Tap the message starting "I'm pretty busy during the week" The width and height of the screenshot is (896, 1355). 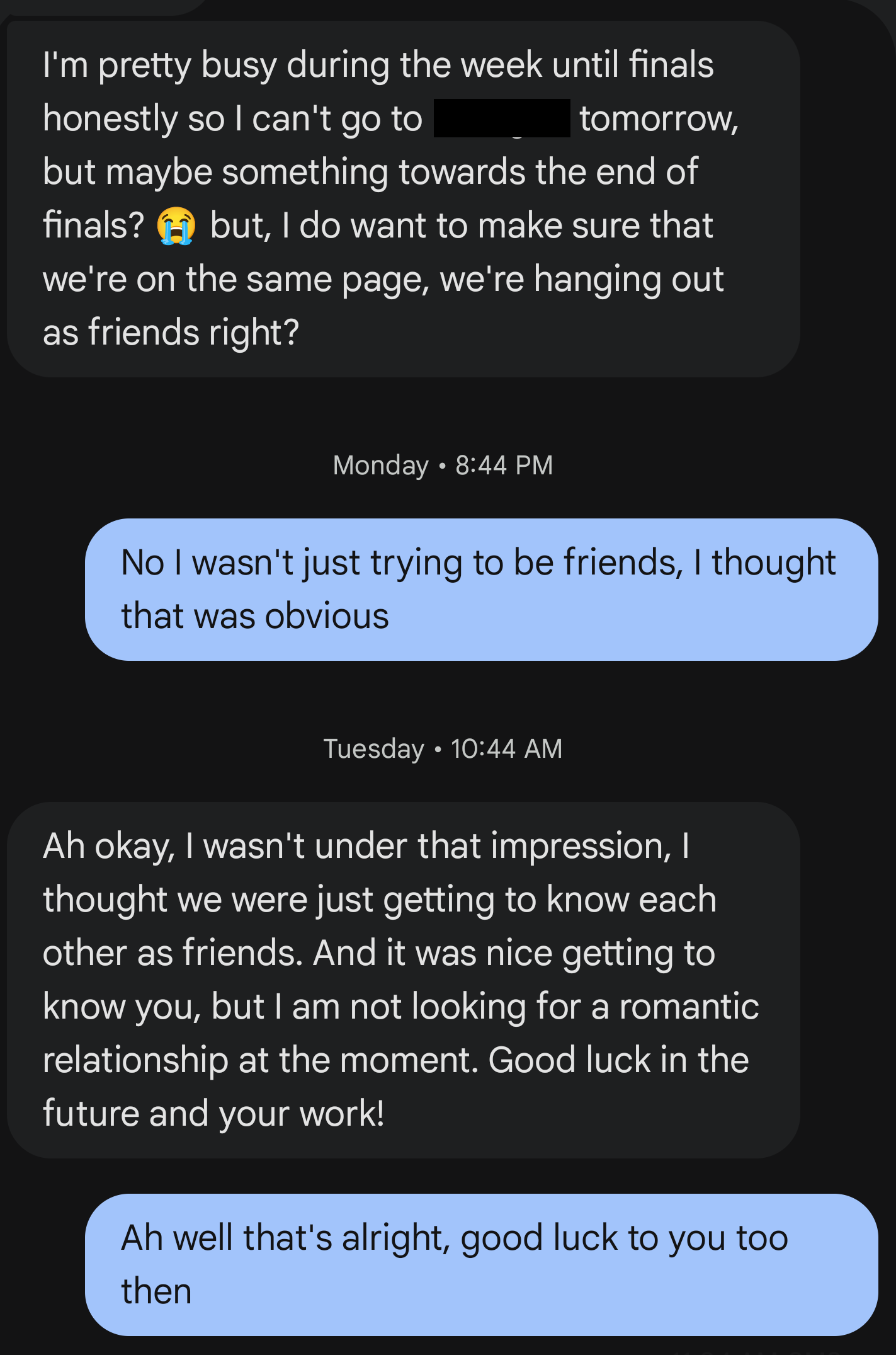[403, 198]
